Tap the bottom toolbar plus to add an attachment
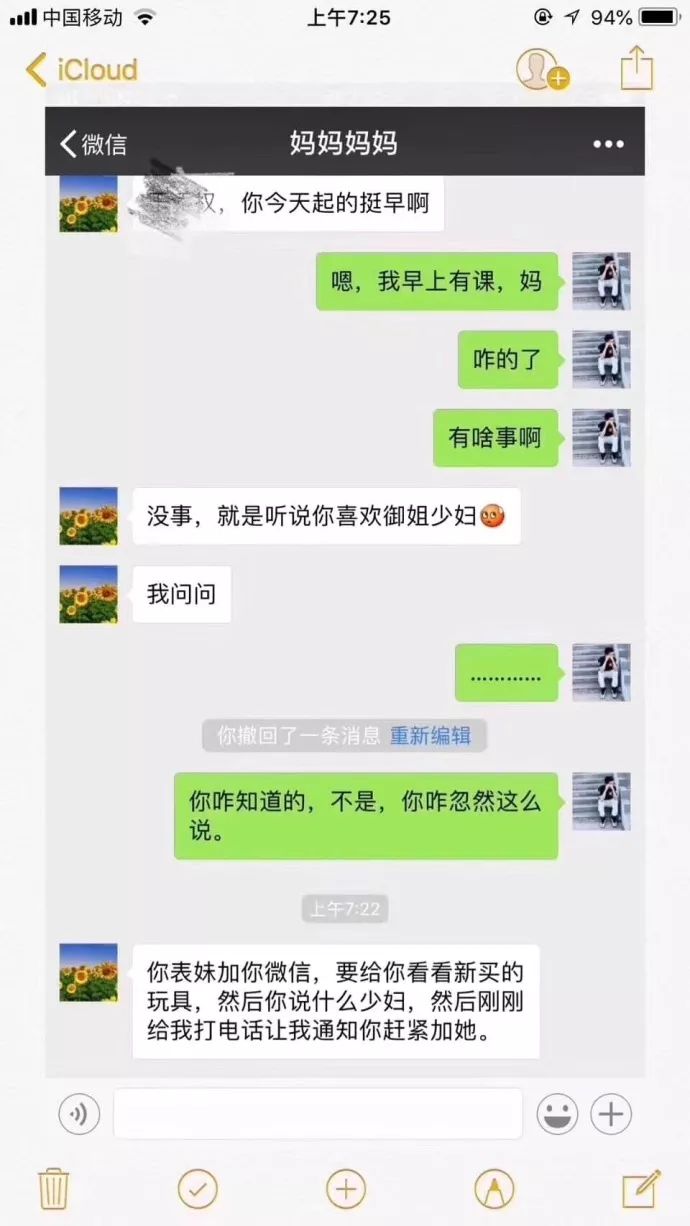Screen dimensions: 690x1226 pyautogui.click(x=346, y=1188)
